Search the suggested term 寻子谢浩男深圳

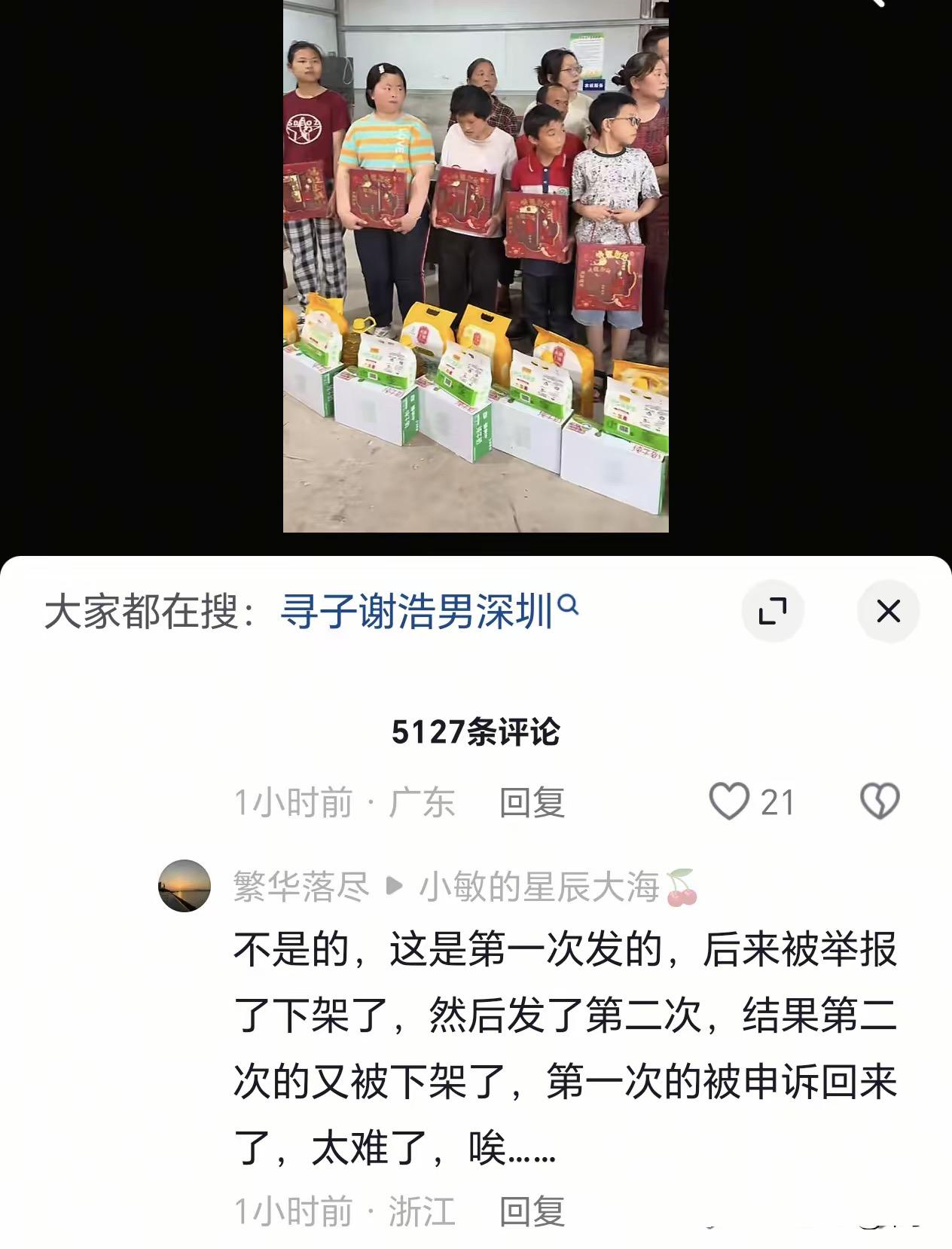pyautogui.click(x=428, y=610)
